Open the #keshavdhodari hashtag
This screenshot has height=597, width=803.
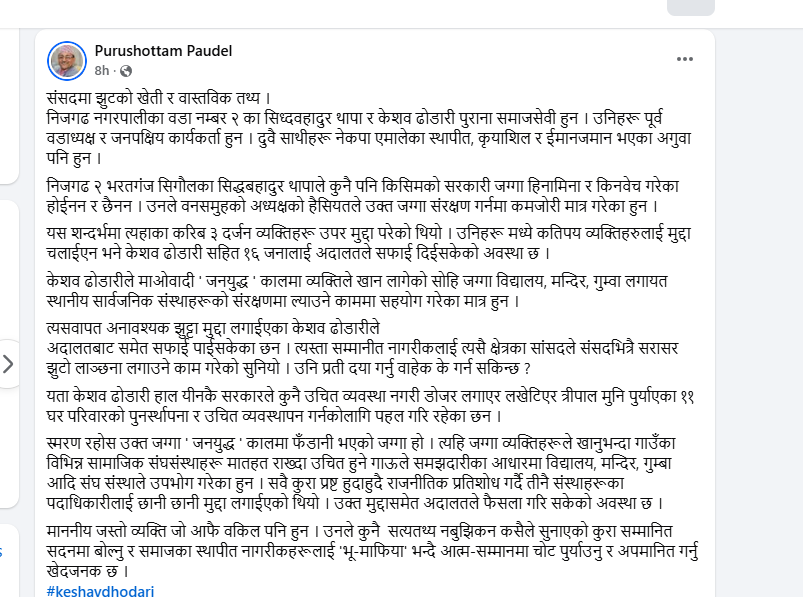pos(100,591)
